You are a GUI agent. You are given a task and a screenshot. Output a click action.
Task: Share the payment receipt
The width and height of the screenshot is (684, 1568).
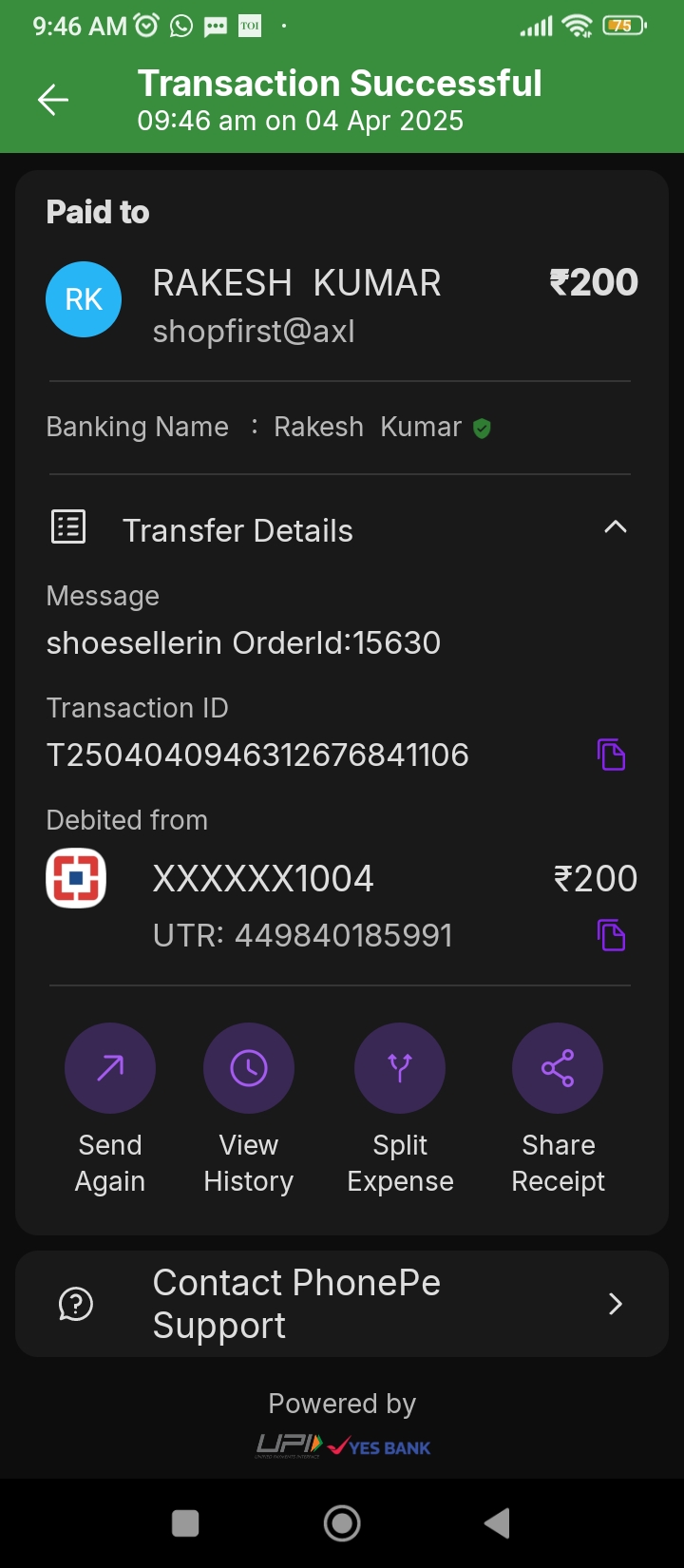coord(558,1108)
